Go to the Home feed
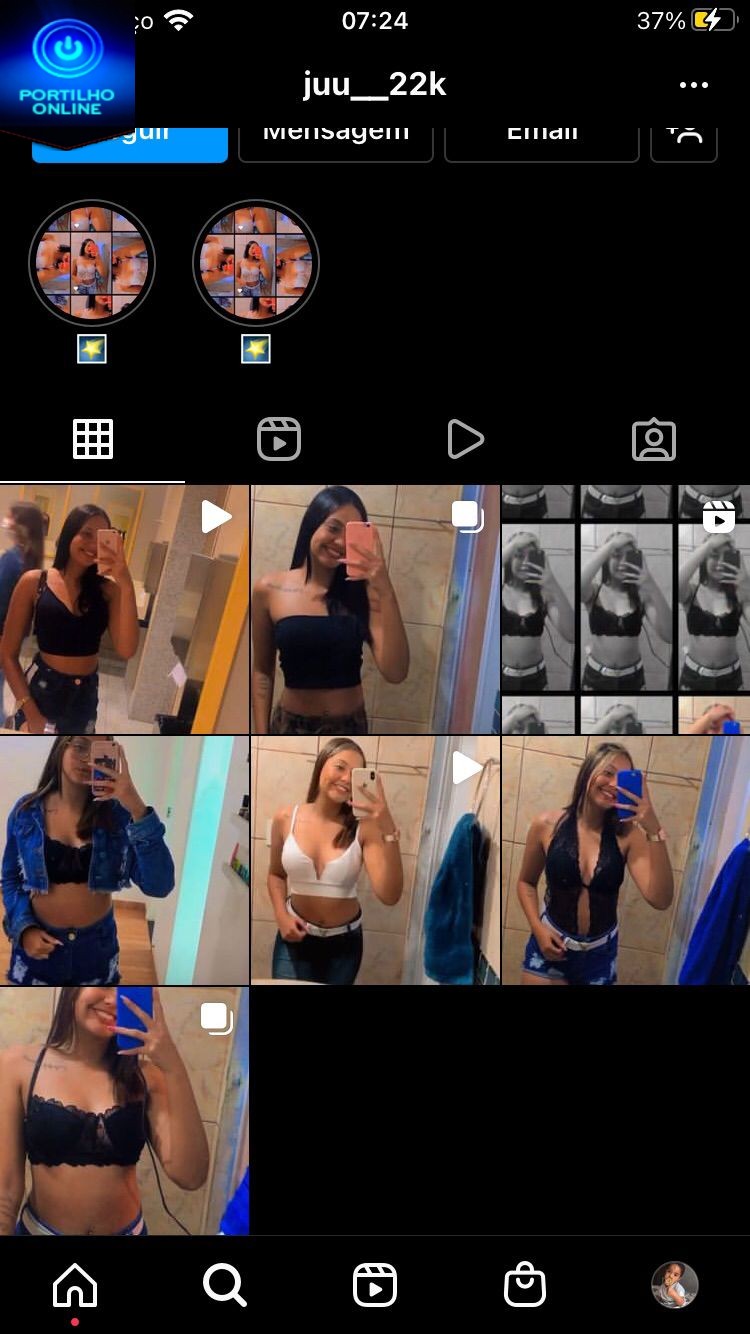 (x=75, y=1285)
